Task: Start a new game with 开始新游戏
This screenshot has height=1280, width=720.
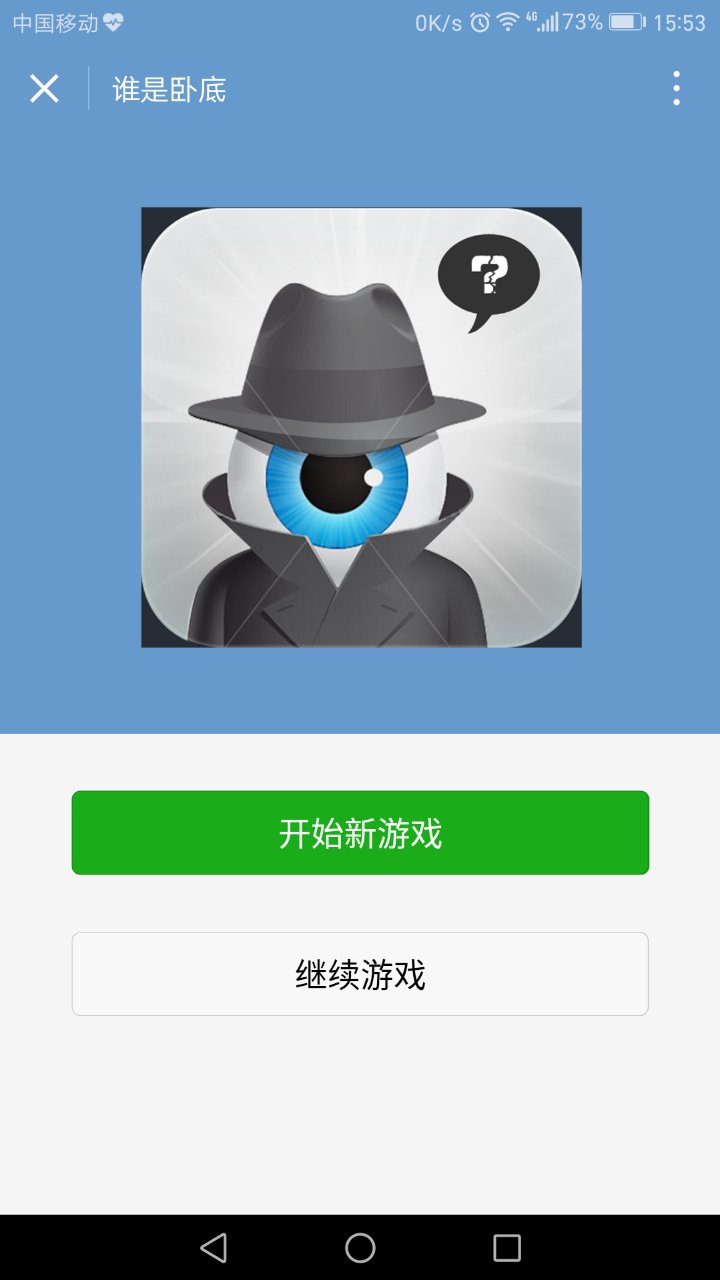Action: point(360,833)
